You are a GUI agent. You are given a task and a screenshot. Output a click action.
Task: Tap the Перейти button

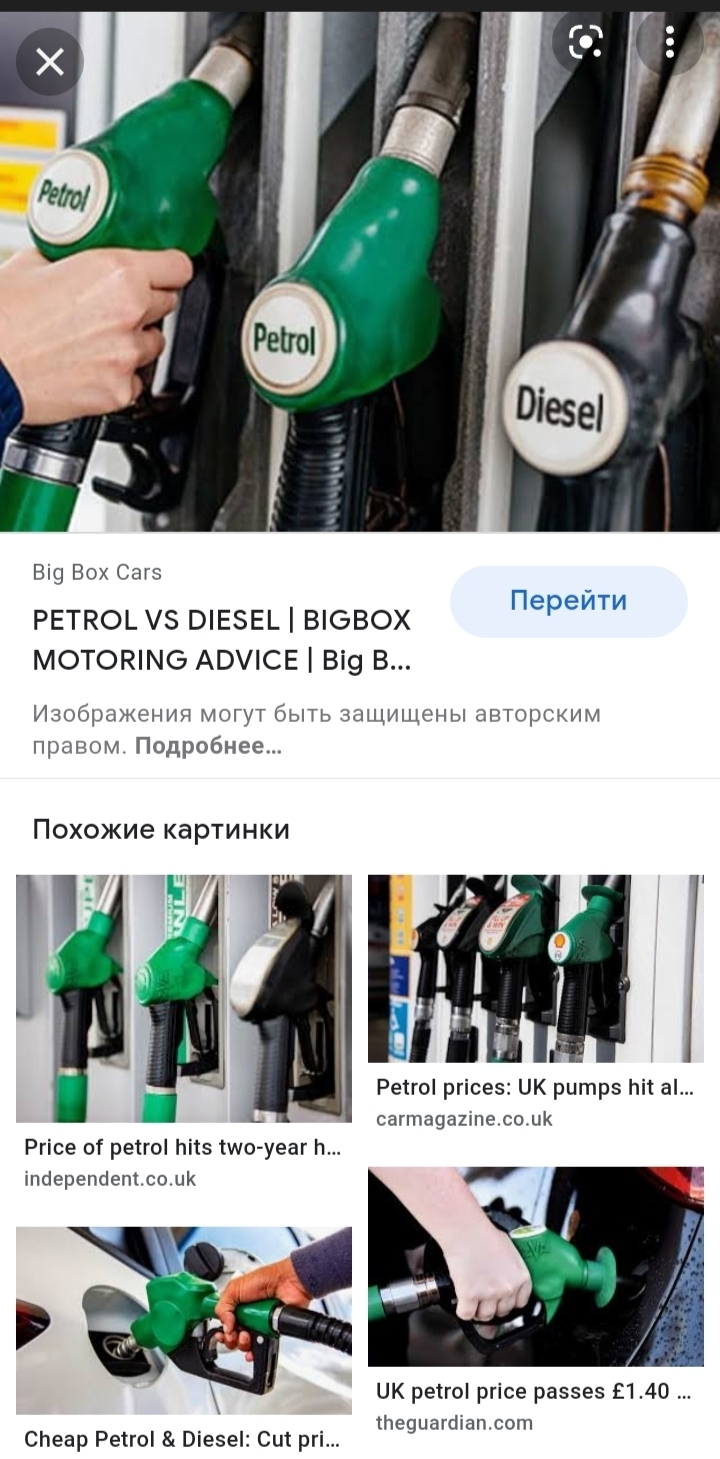[568, 601]
